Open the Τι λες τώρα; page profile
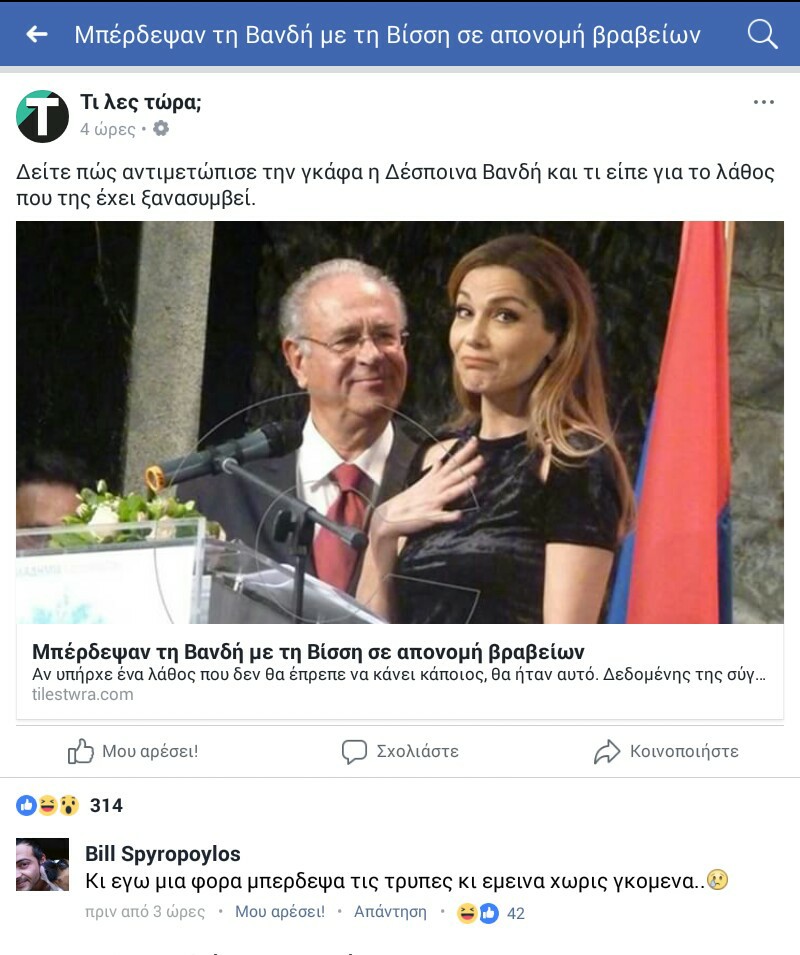Image resolution: width=800 pixels, height=955 pixels. (141, 102)
